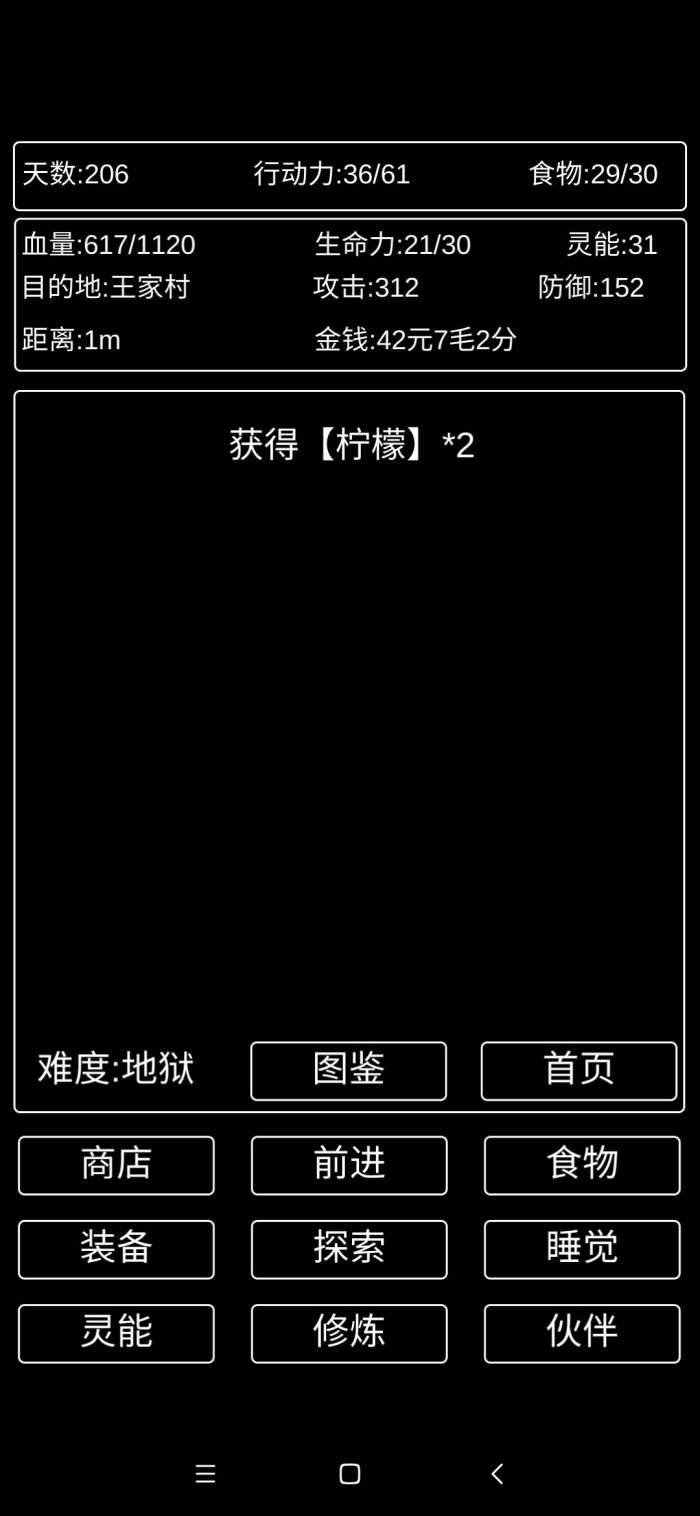Open the 食物 food menu

pyautogui.click(x=582, y=1165)
